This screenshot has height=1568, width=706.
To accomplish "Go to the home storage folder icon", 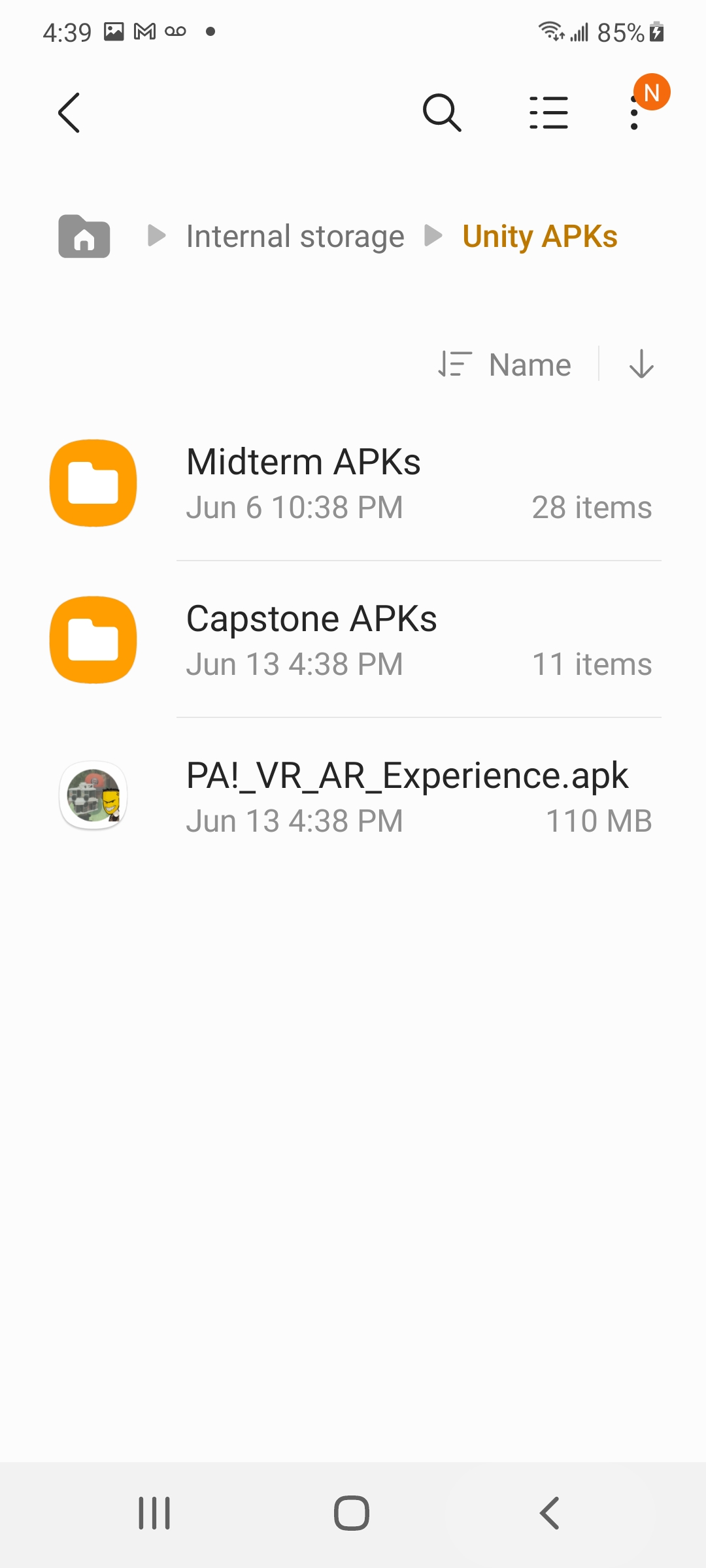I will (84, 237).
